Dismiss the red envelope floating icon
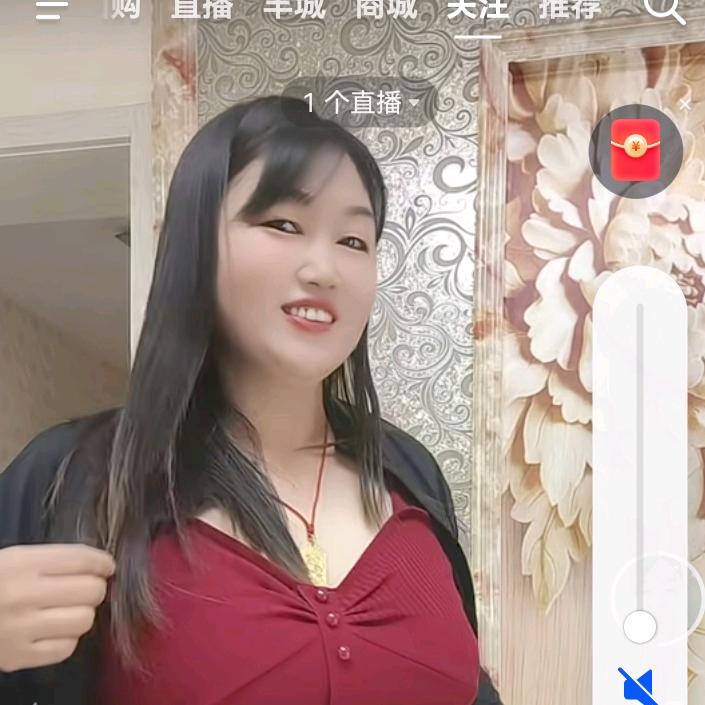This screenshot has width=705, height=705. tap(685, 104)
